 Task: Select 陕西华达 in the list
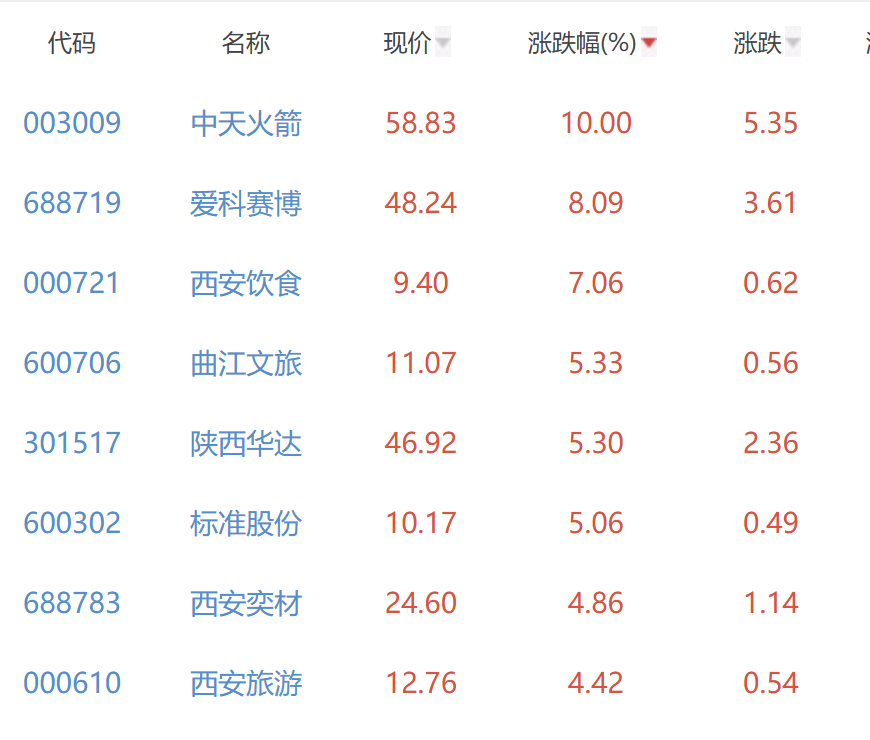point(246,444)
